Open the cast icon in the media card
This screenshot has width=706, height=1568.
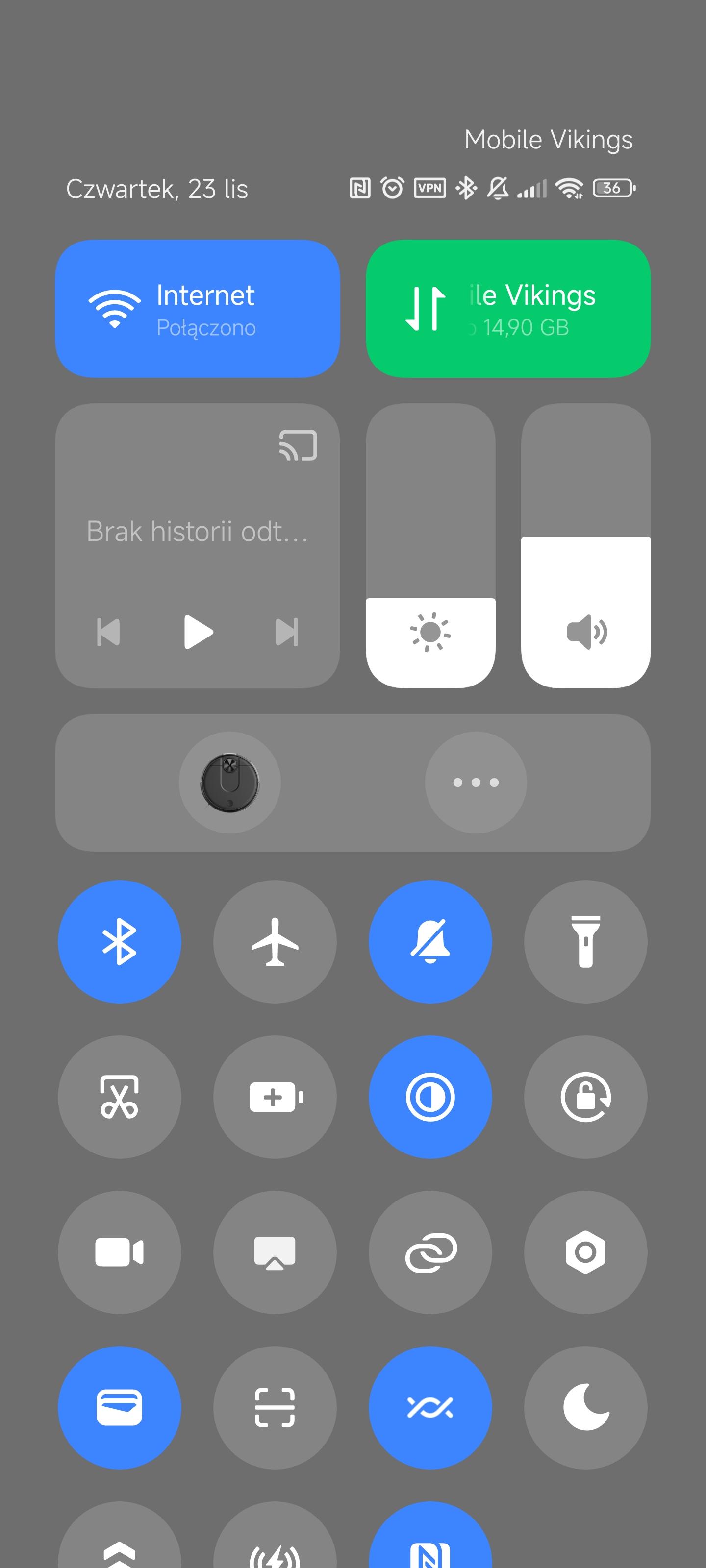(x=298, y=445)
